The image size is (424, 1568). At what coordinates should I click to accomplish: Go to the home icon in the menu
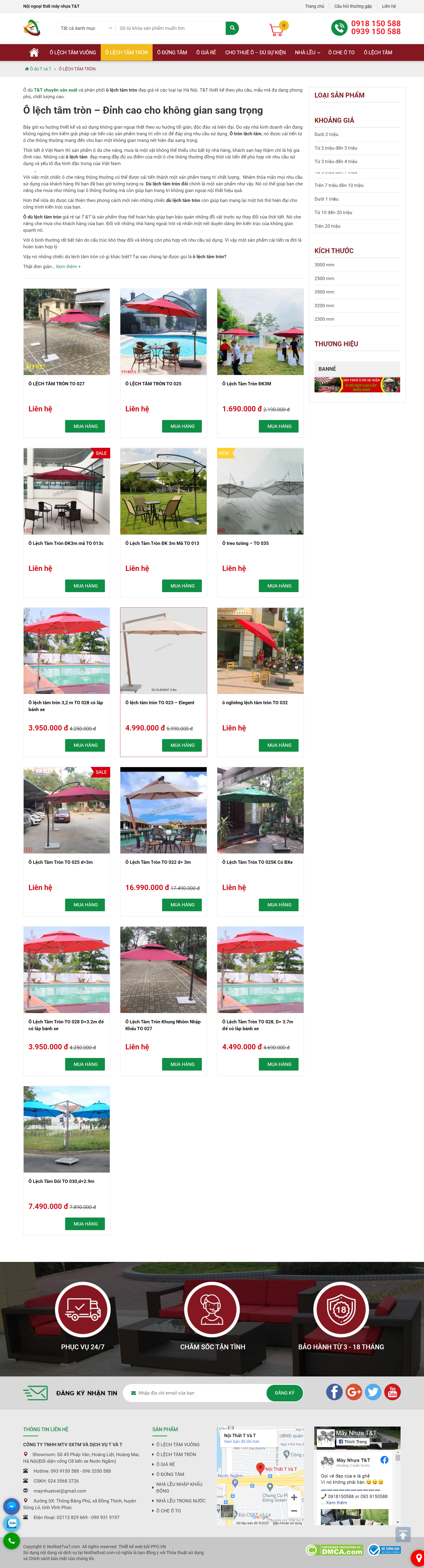click(34, 52)
